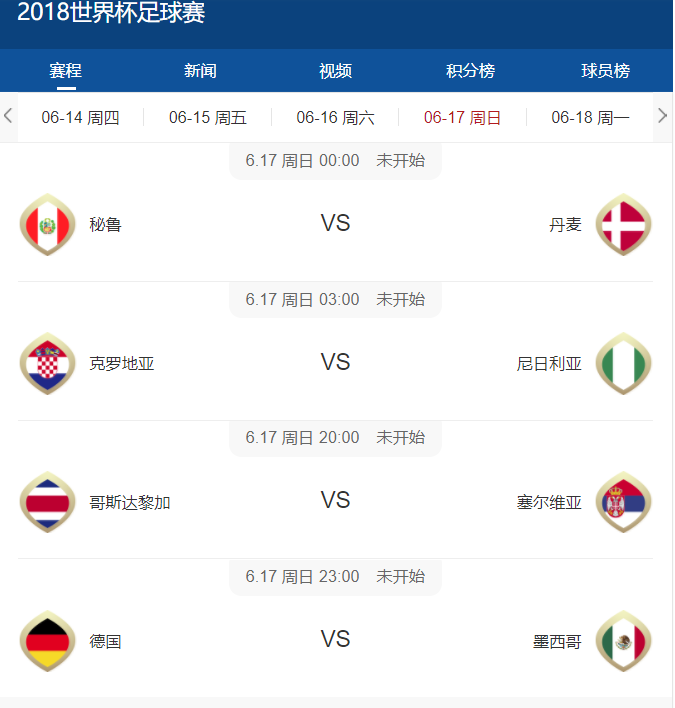Open the 克罗地亚 VS 尼日利亚 match
This screenshot has height=708, width=675.
click(x=335, y=363)
